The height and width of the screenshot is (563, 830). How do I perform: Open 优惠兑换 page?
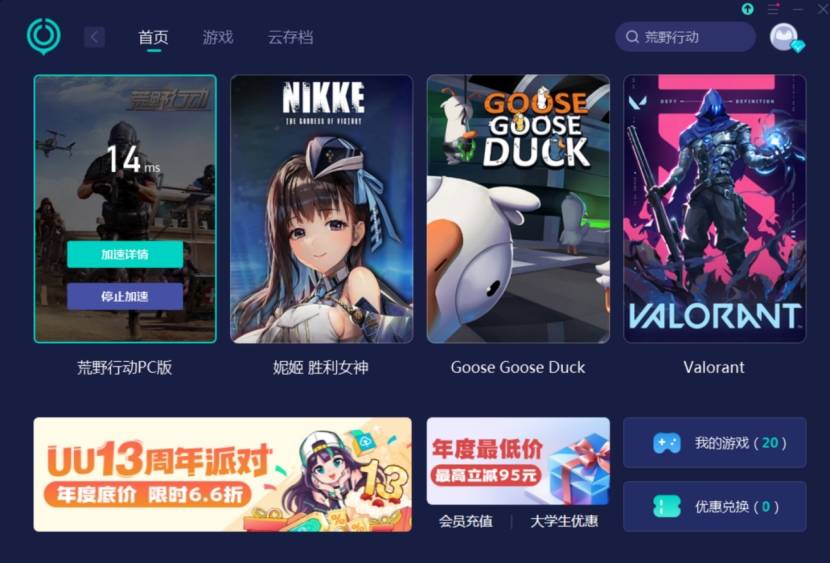tap(714, 506)
